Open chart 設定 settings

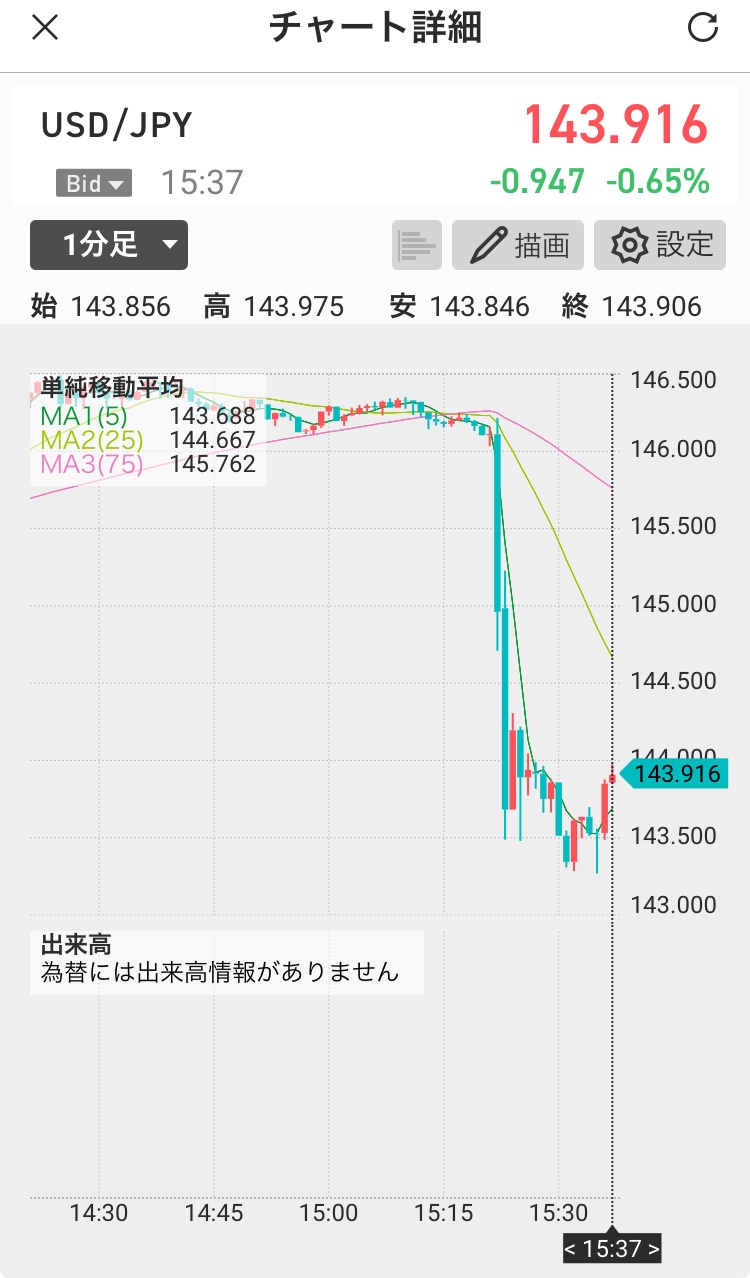(660, 245)
